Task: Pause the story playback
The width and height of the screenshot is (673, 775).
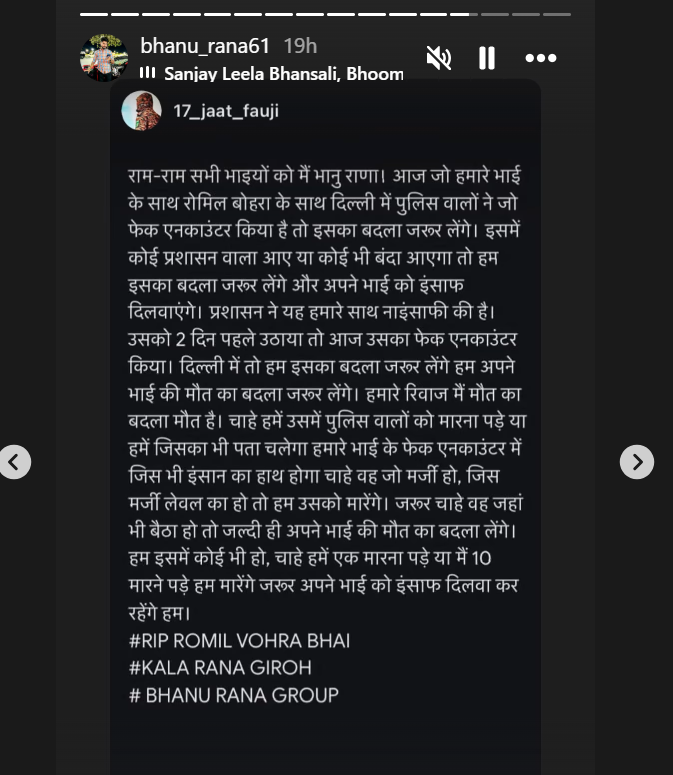Action: click(x=487, y=58)
